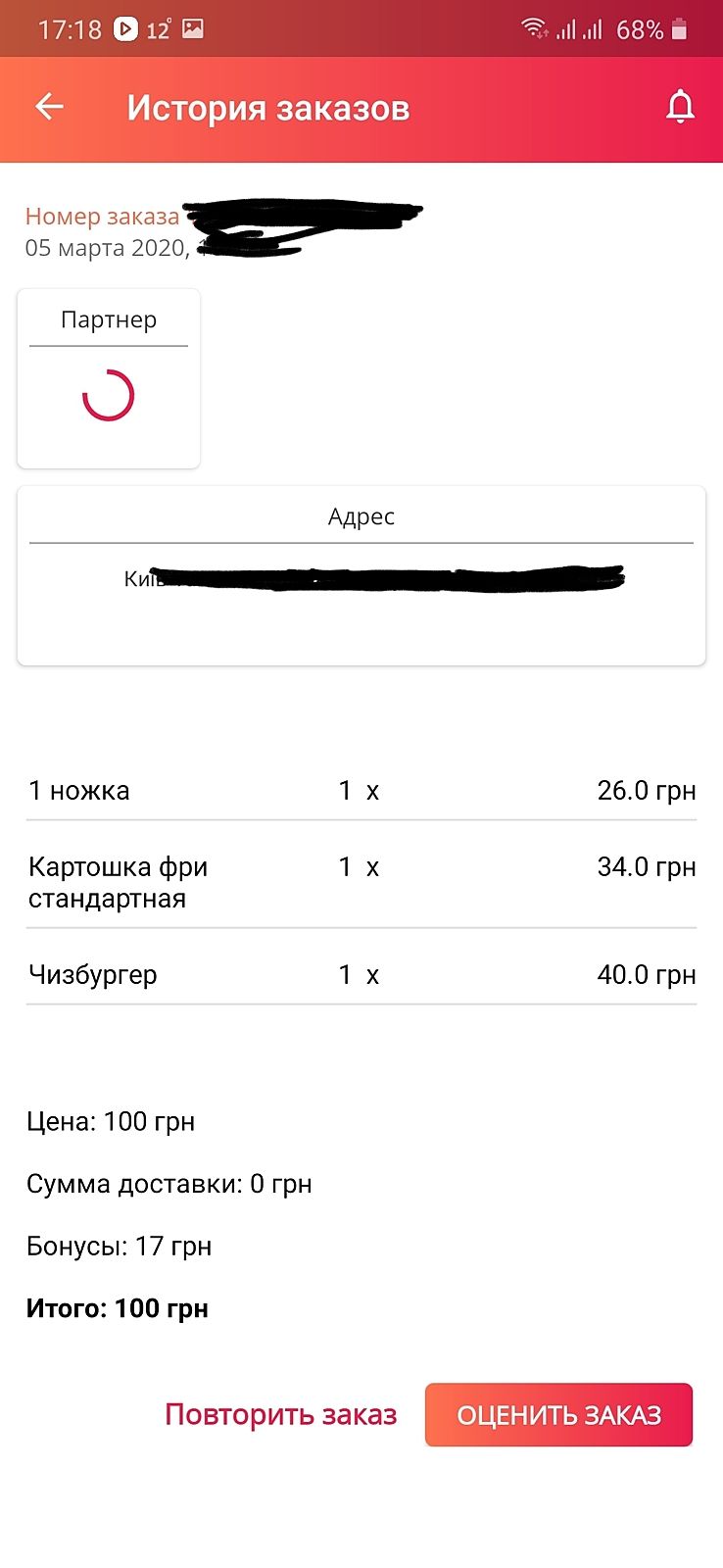Rate the order with ОЦЕНИТЬ ЗАКАЗ

tap(558, 1415)
